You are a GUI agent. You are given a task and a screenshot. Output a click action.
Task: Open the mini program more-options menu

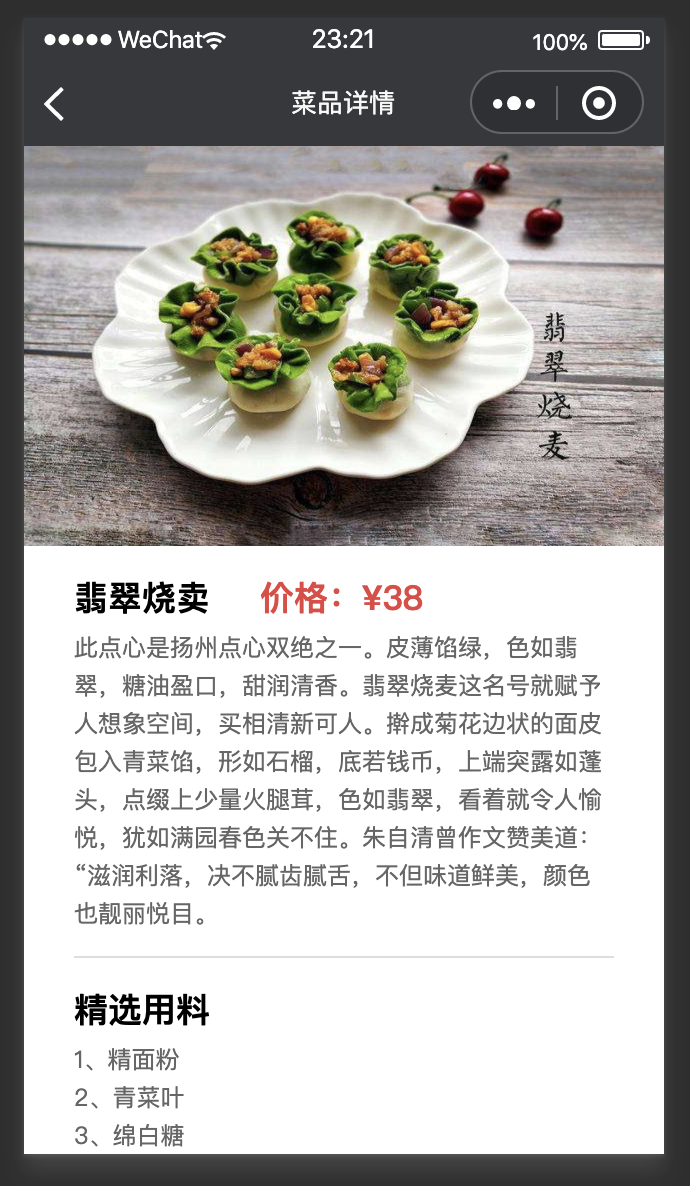click(514, 103)
